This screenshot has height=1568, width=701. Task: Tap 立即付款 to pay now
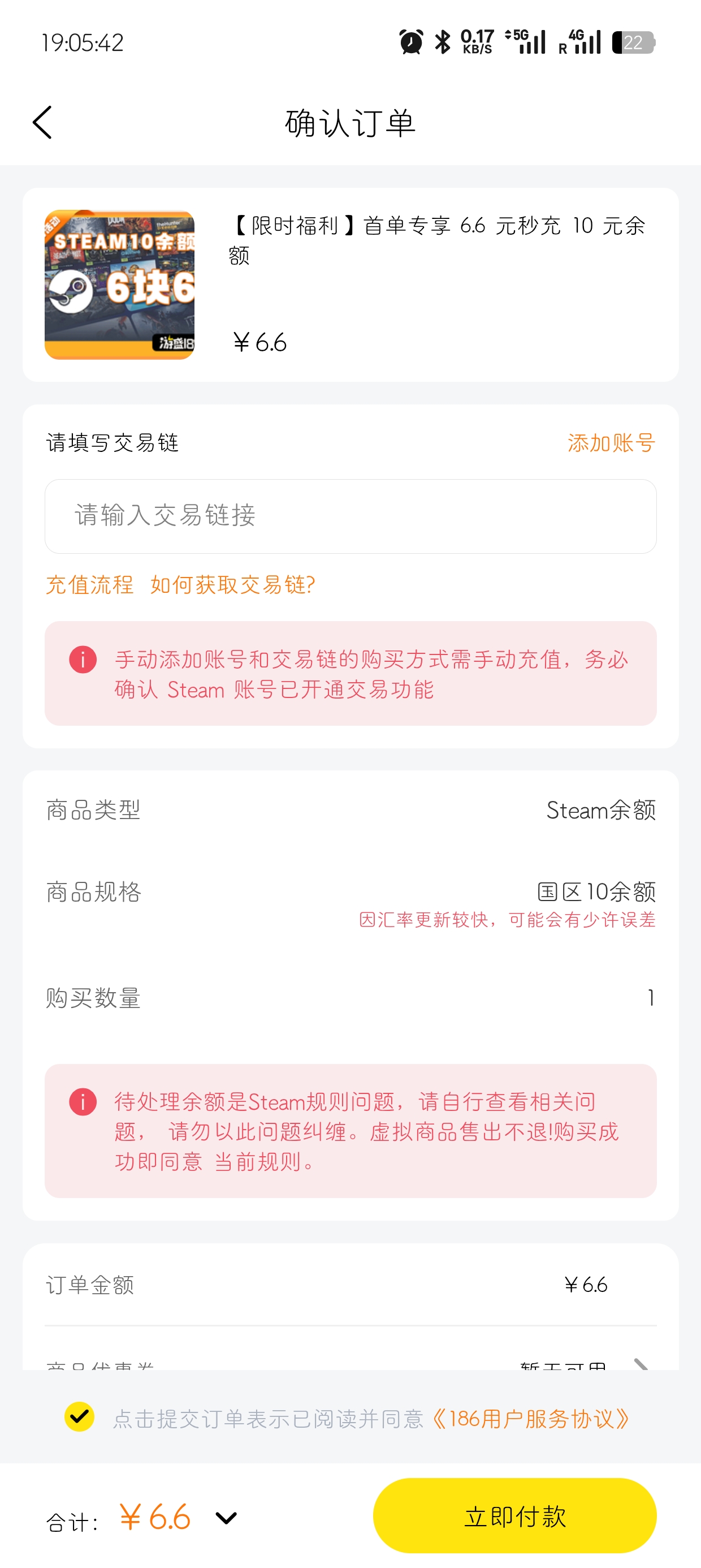[x=514, y=1515]
